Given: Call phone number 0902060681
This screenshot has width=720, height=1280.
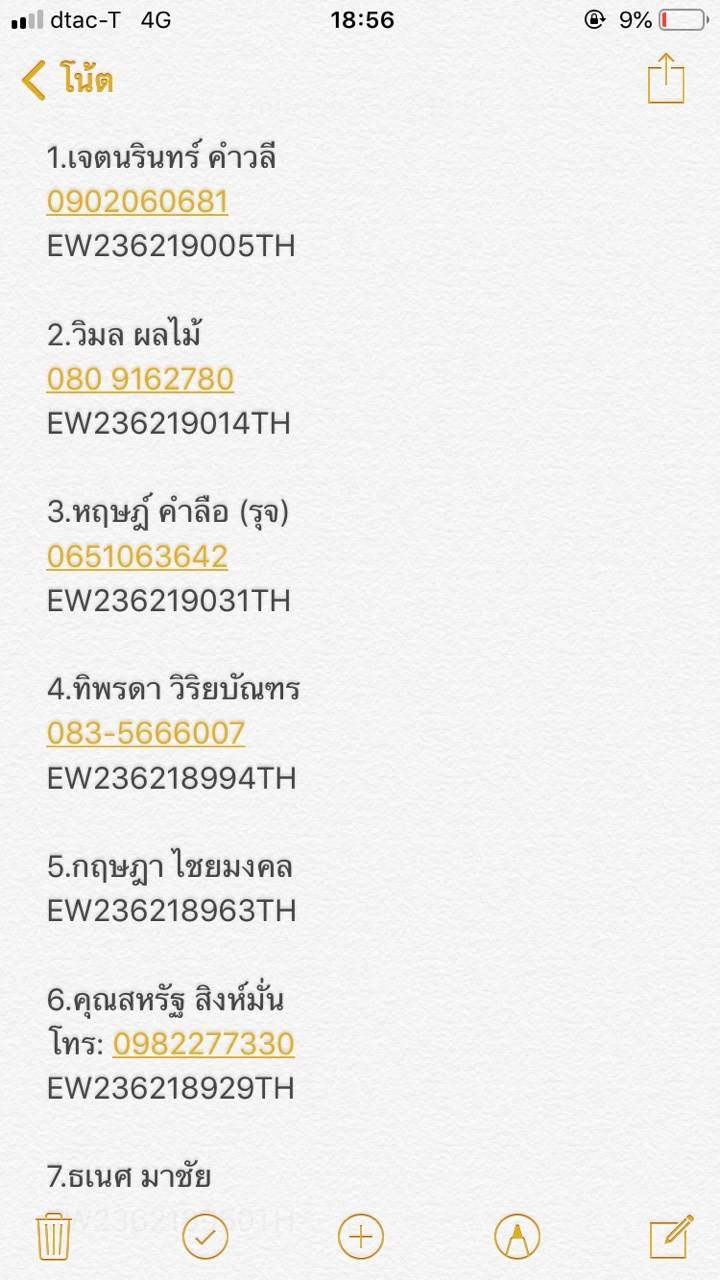Looking at the screenshot, I should [x=138, y=202].
